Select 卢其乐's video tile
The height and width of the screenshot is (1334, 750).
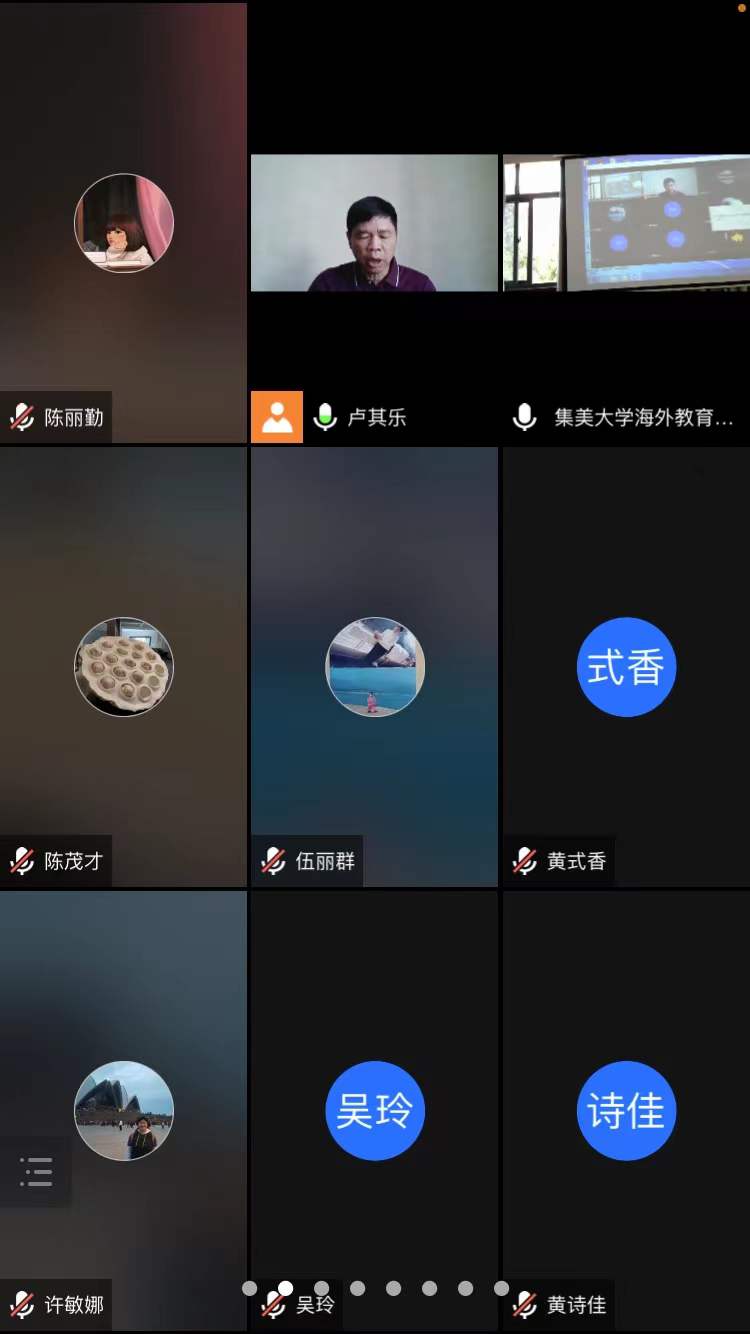373,223
